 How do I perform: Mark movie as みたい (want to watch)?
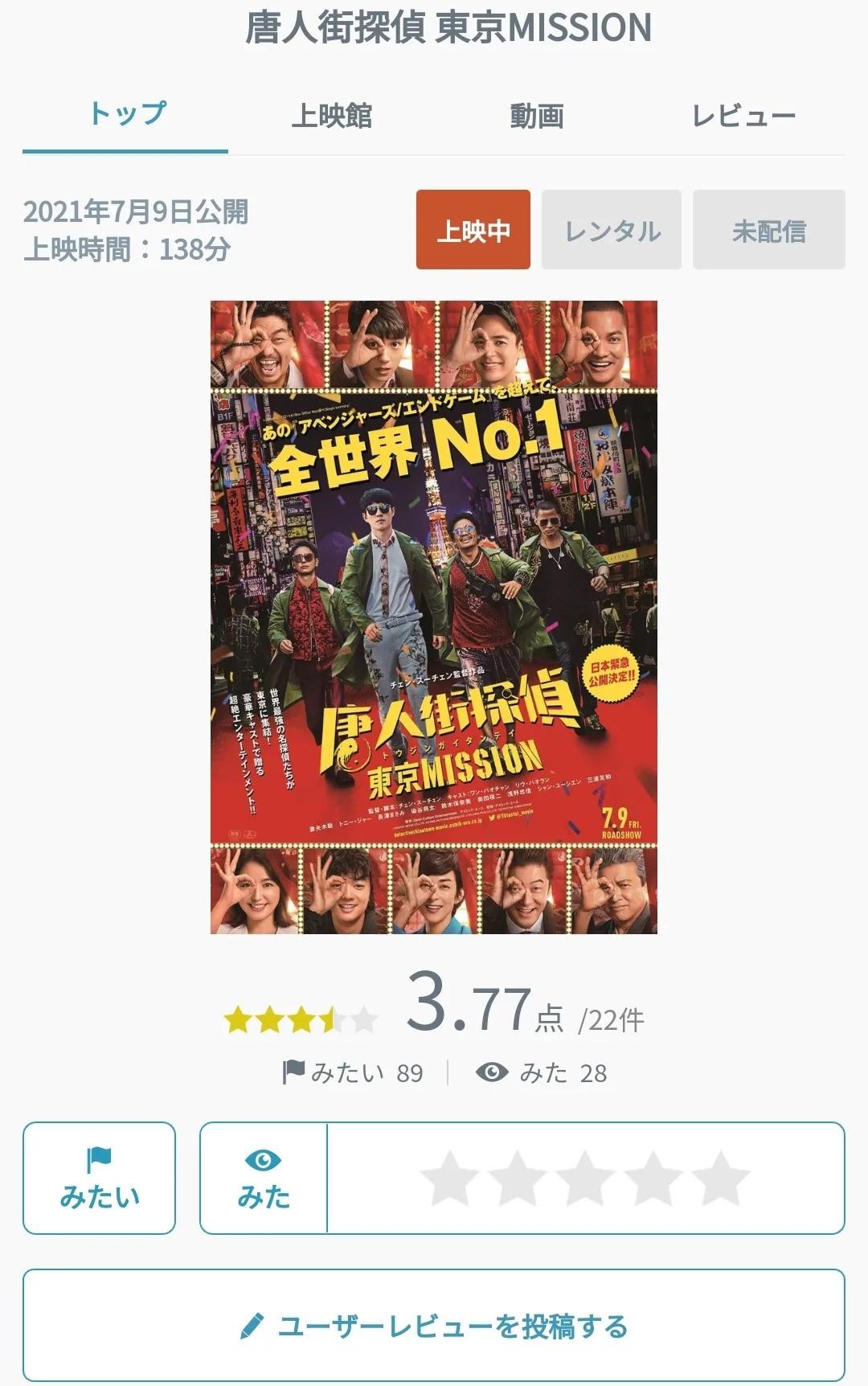coord(99,1178)
